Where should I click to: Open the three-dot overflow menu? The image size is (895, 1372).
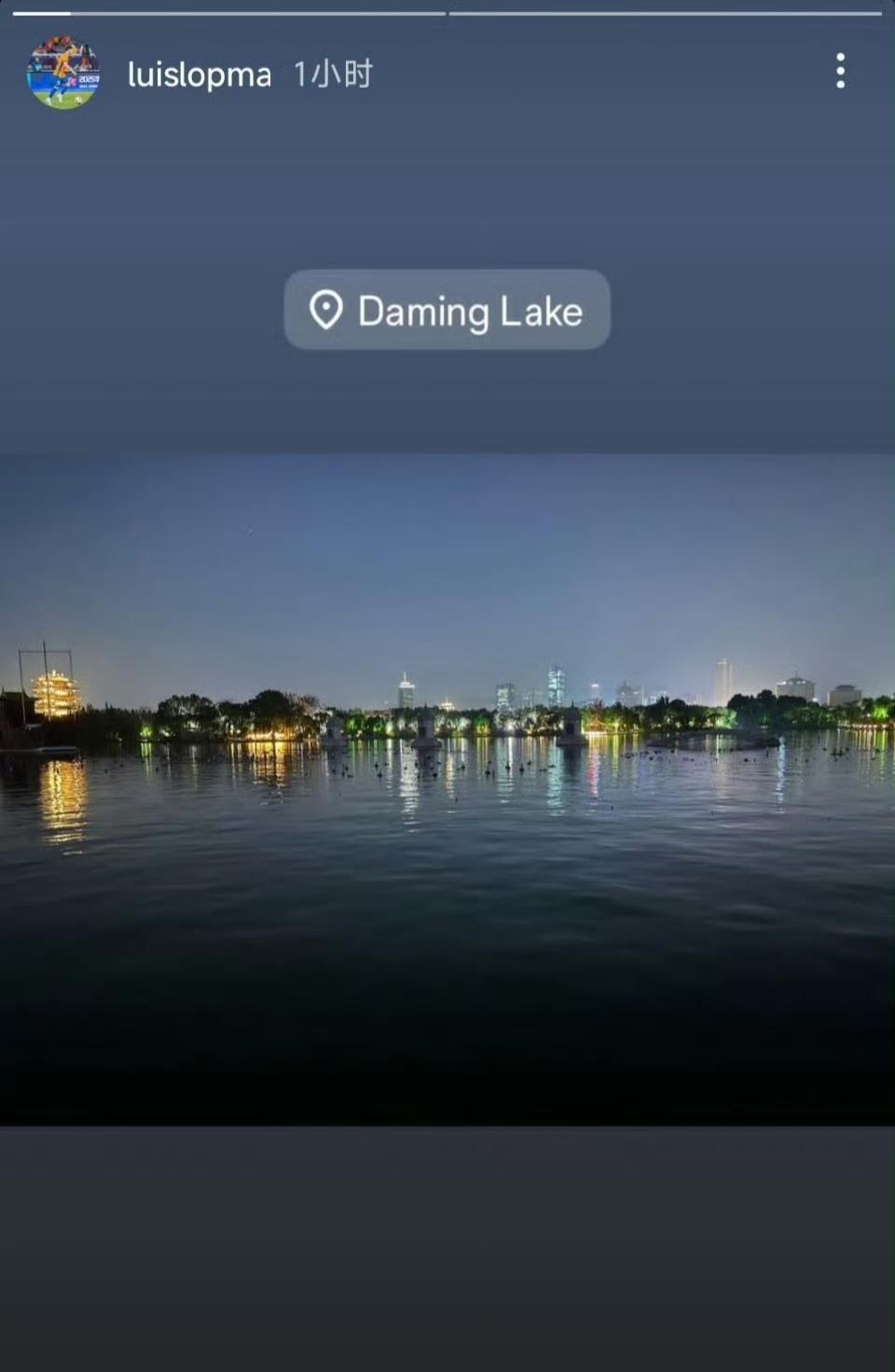840,71
